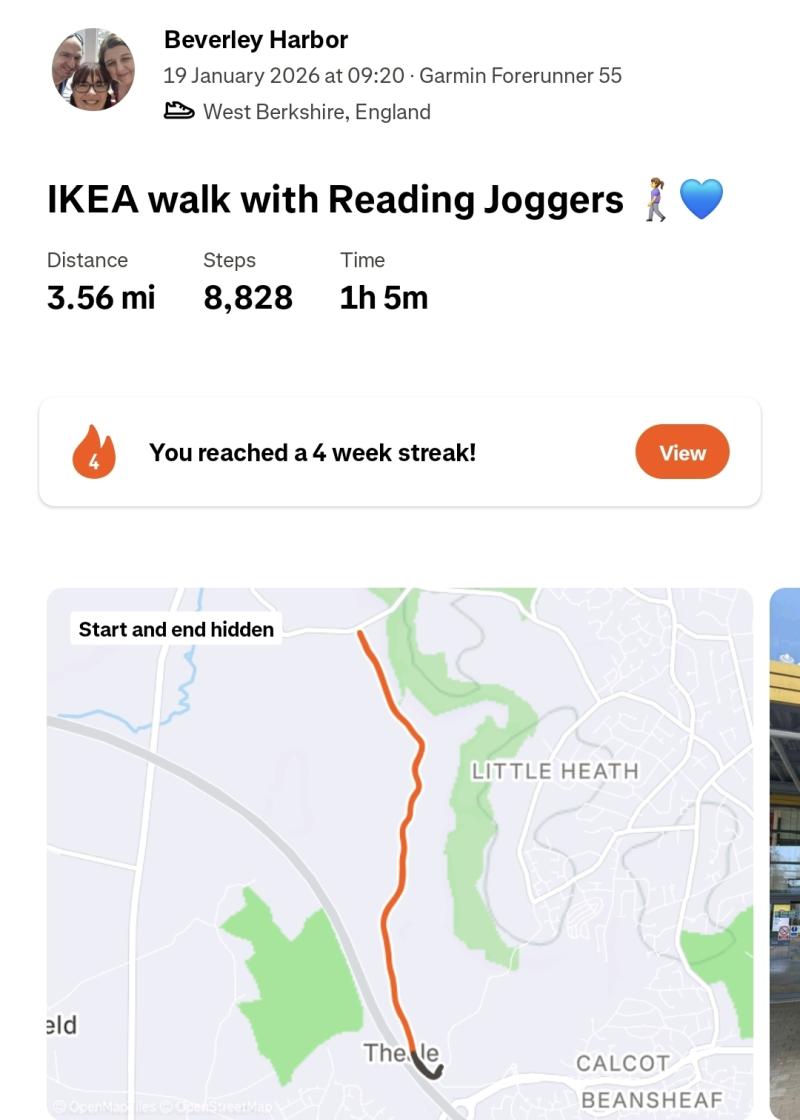The height and width of the screenshot is (1120, 800).
Task: Open the route map
Action: click(400, 850)
